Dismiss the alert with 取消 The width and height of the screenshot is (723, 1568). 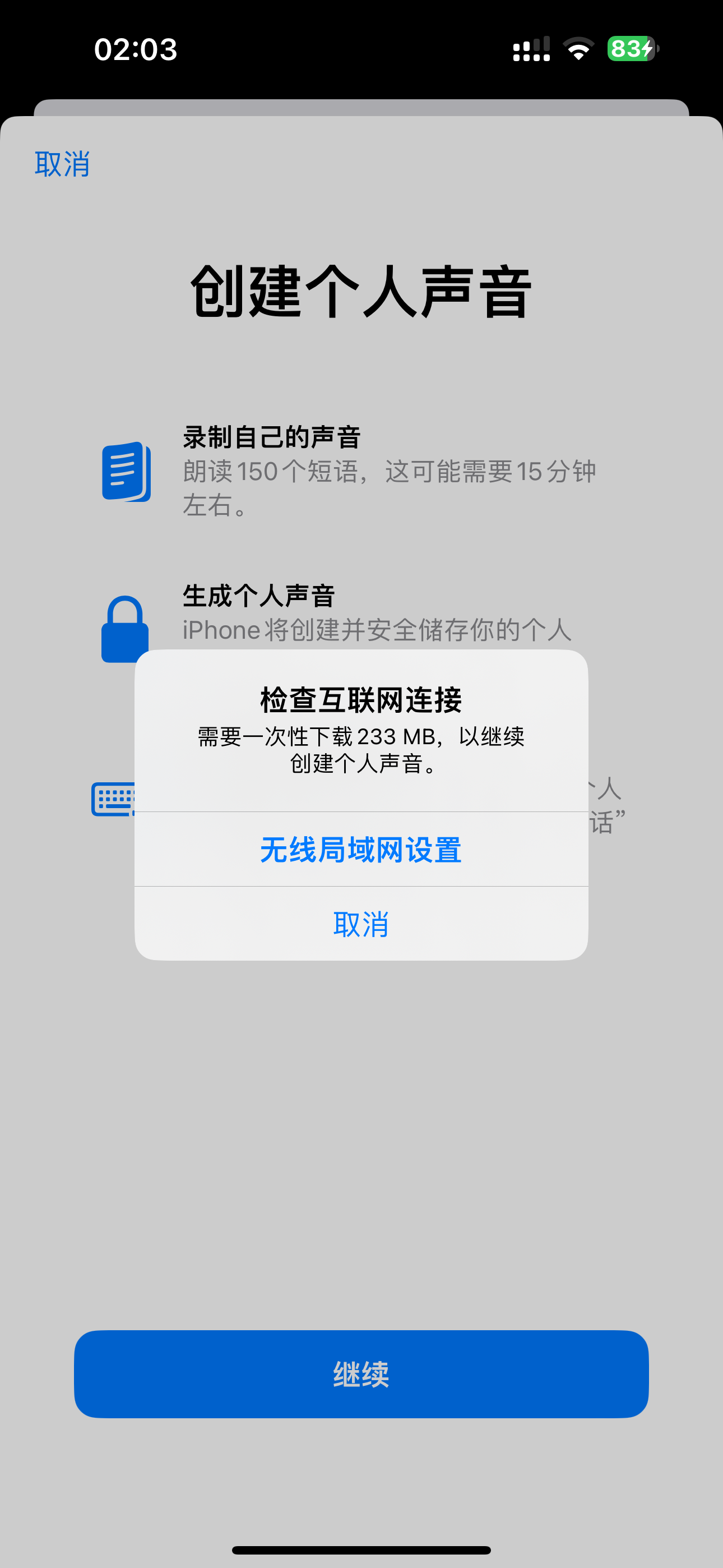361,924
